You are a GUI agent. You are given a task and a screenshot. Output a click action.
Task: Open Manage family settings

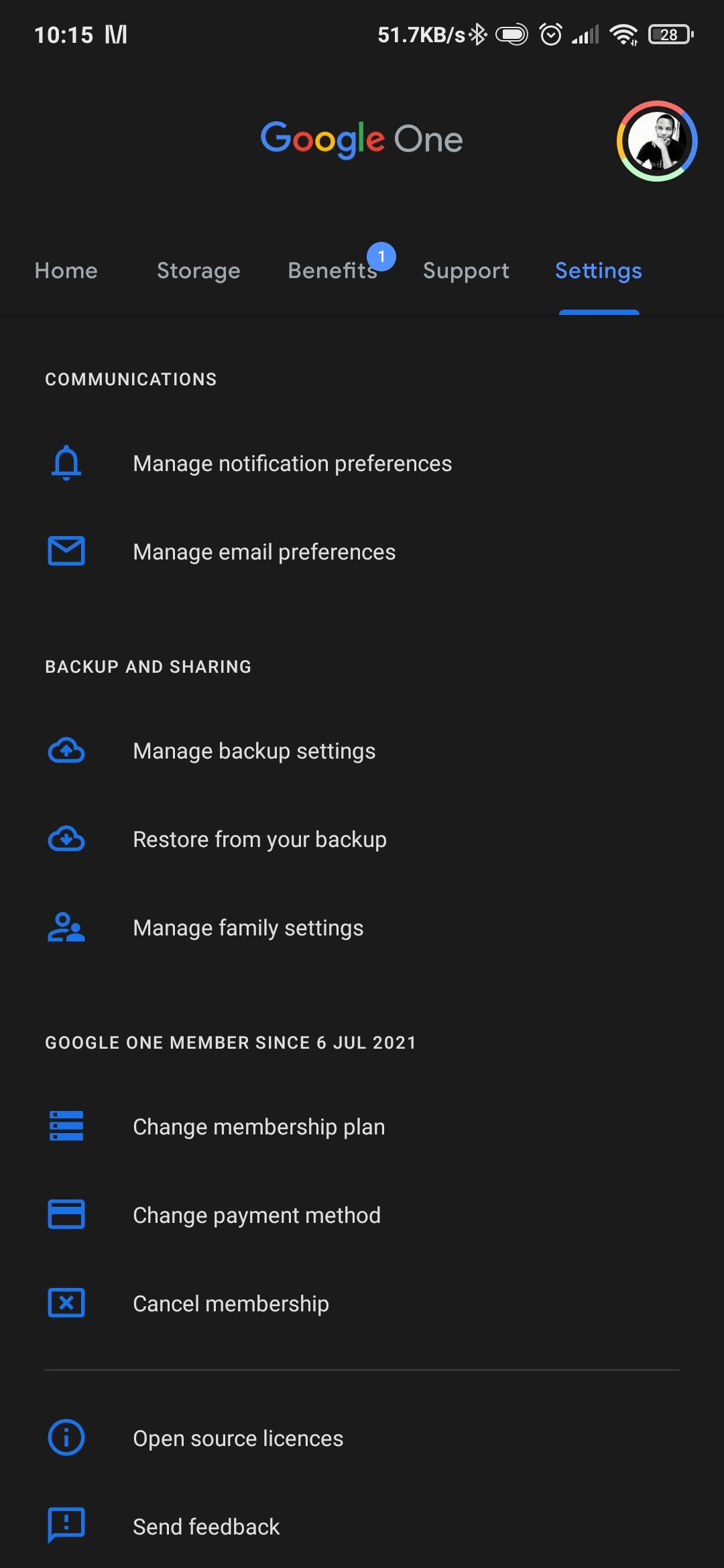(x=248, y=928)
